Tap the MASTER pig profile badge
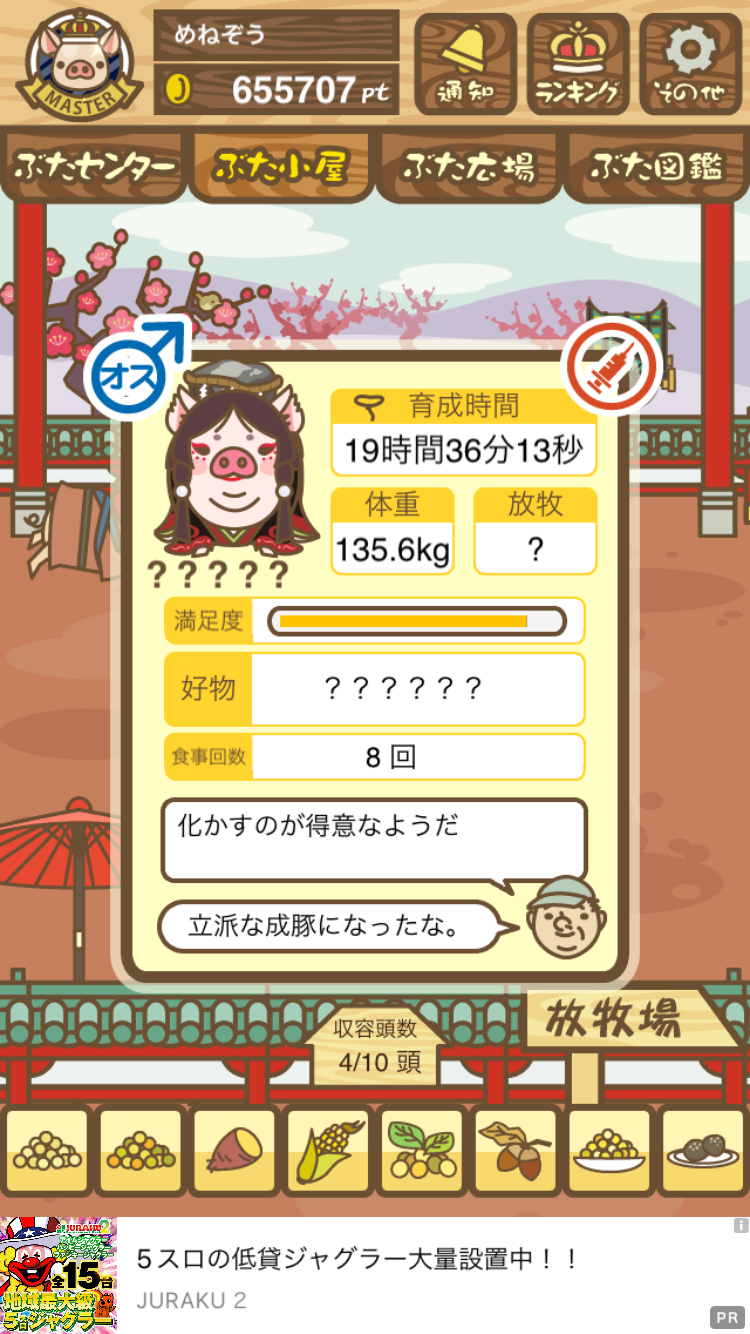 76,63
